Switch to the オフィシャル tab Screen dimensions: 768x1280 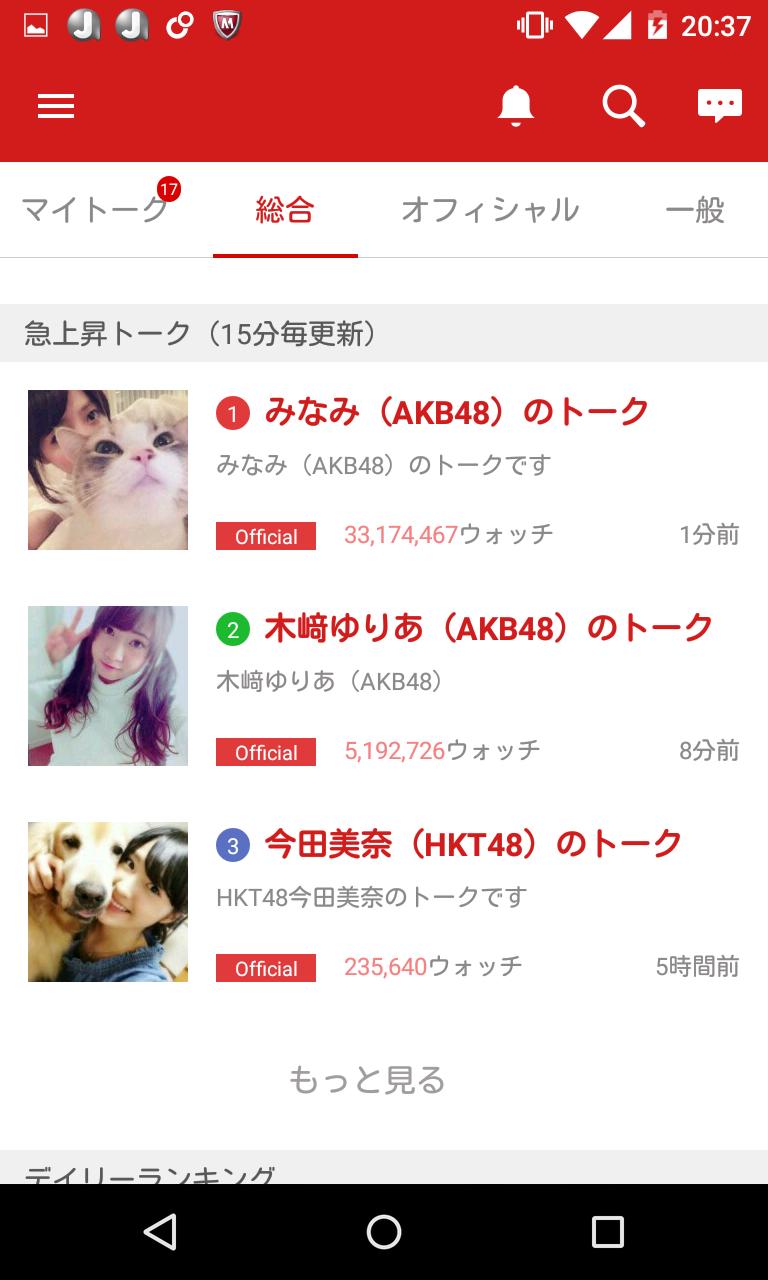pyautogui.click(x=490, y=210)
